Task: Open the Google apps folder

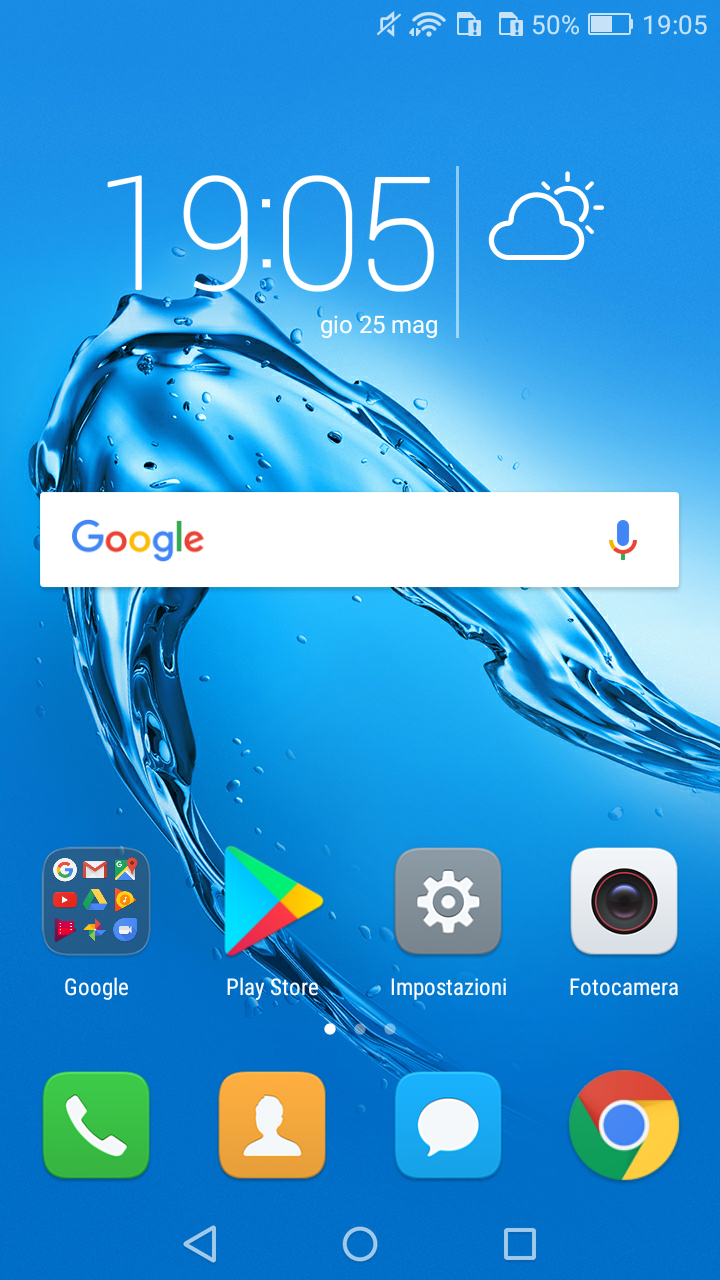Action: [x=96, y=902]
